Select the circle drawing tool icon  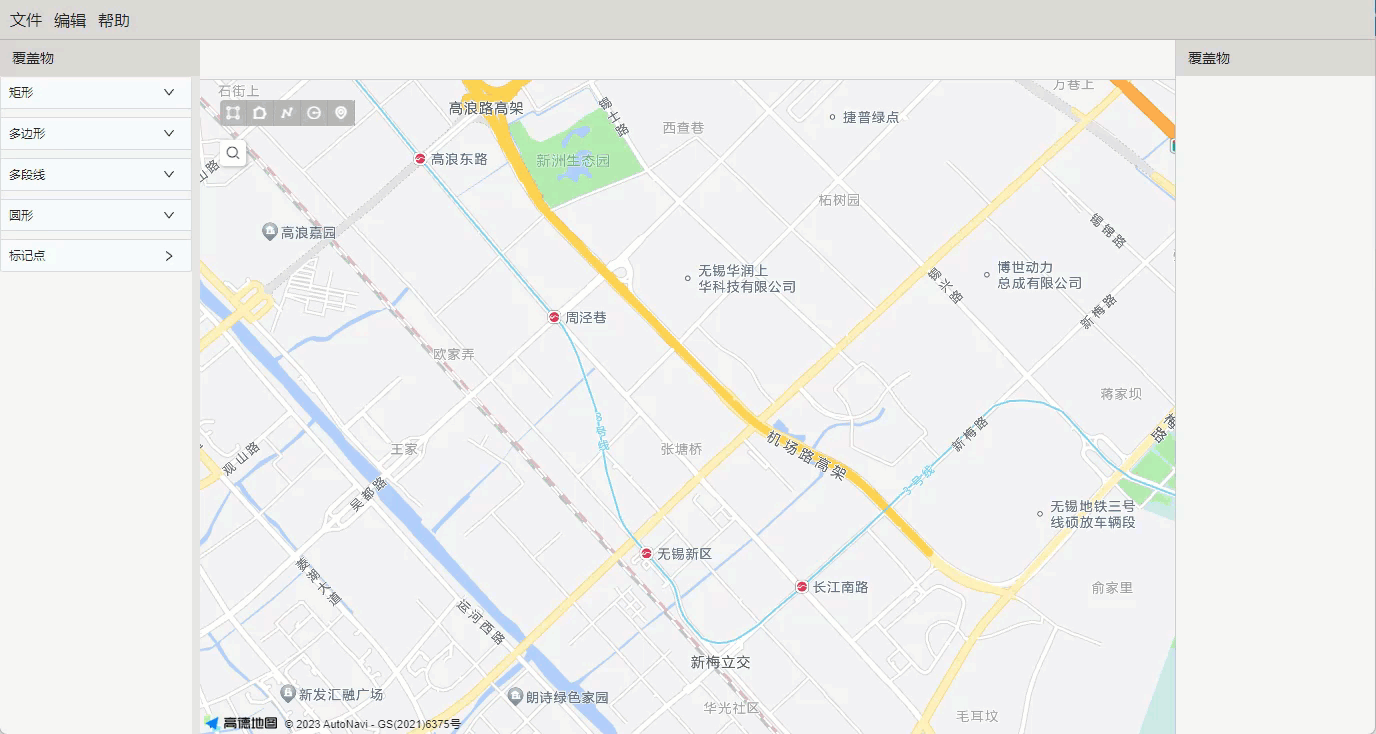pos(314,113)
